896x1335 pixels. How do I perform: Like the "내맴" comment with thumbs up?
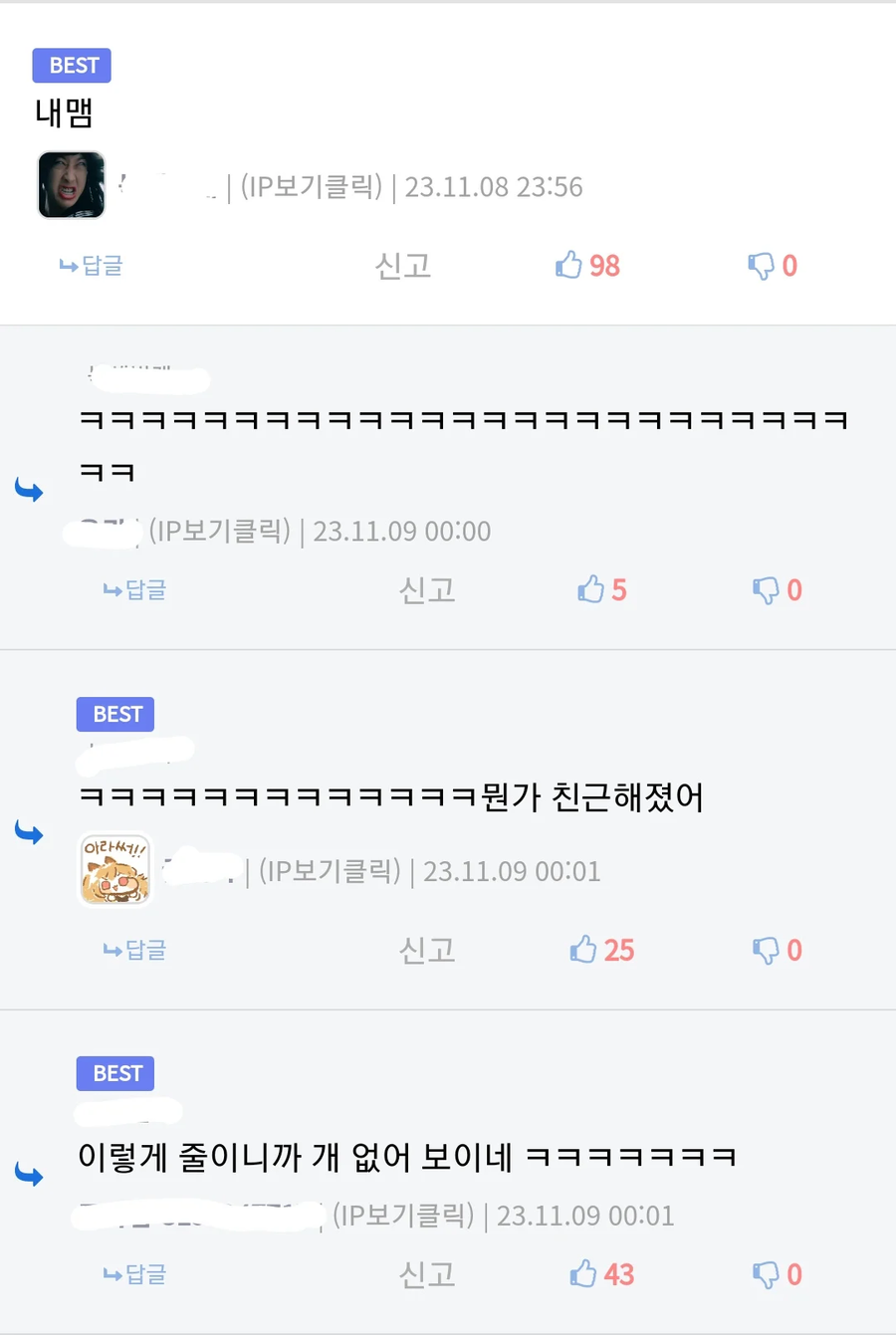pyautogui.click(x=568, y=265)
